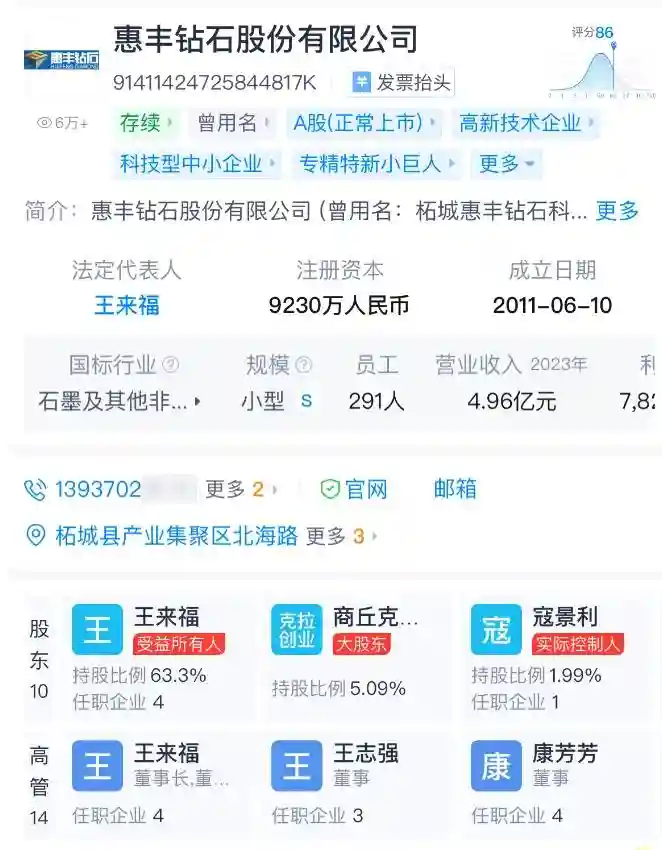The image size is (662, 850).
Task: Select the 高新技术企业 tag
Action: click(526, 123)
